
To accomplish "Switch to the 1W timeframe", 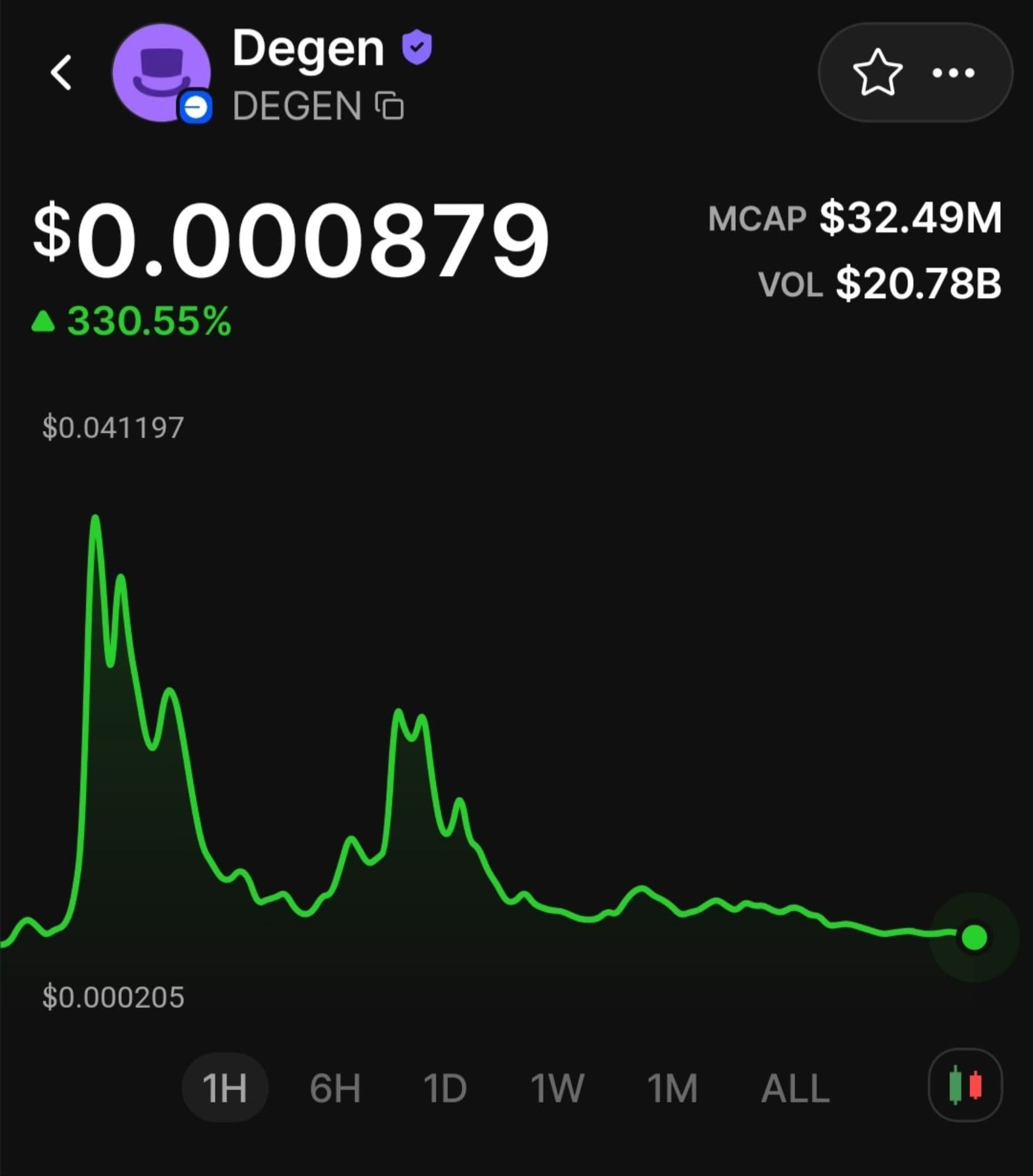I will click(x=557, y=1088).
